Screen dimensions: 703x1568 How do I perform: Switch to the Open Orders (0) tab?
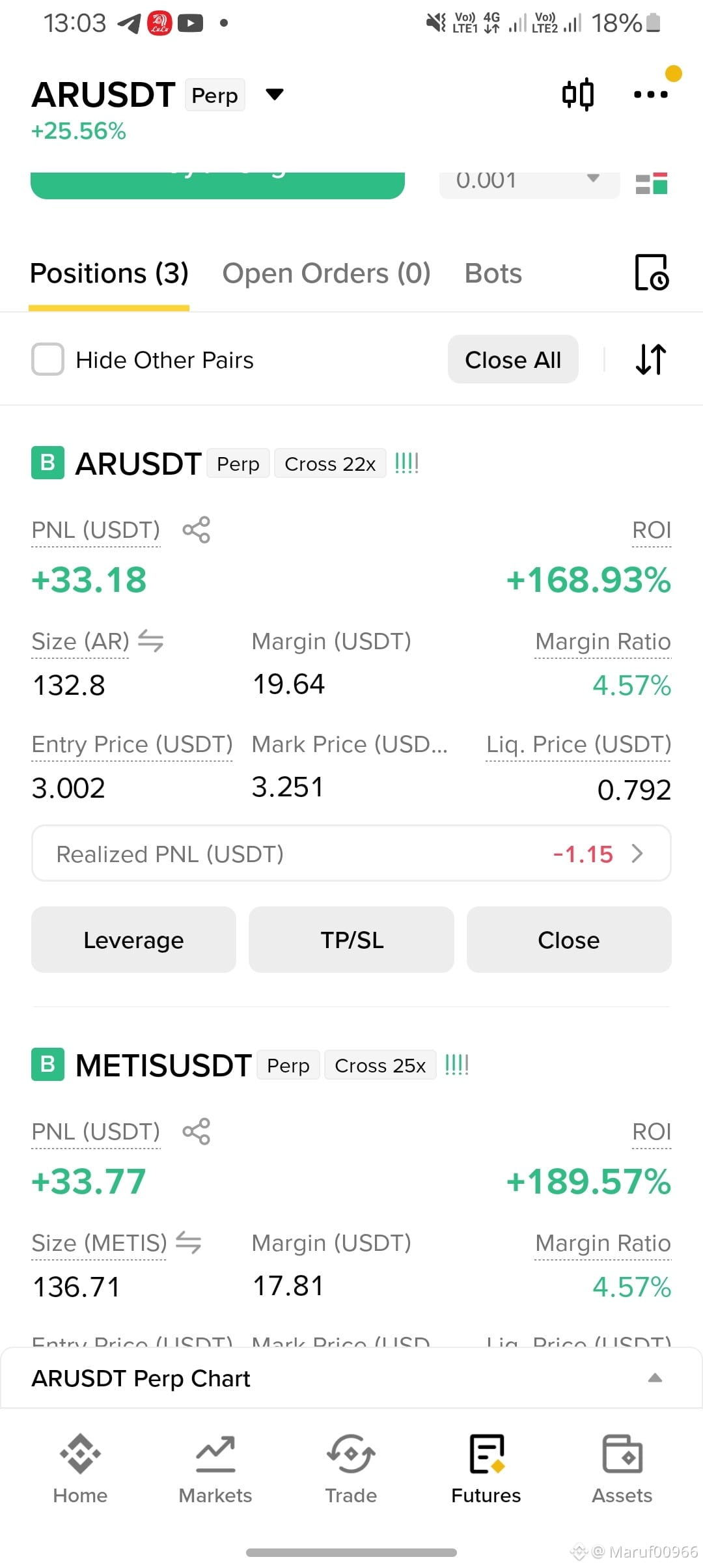[326, 273]
